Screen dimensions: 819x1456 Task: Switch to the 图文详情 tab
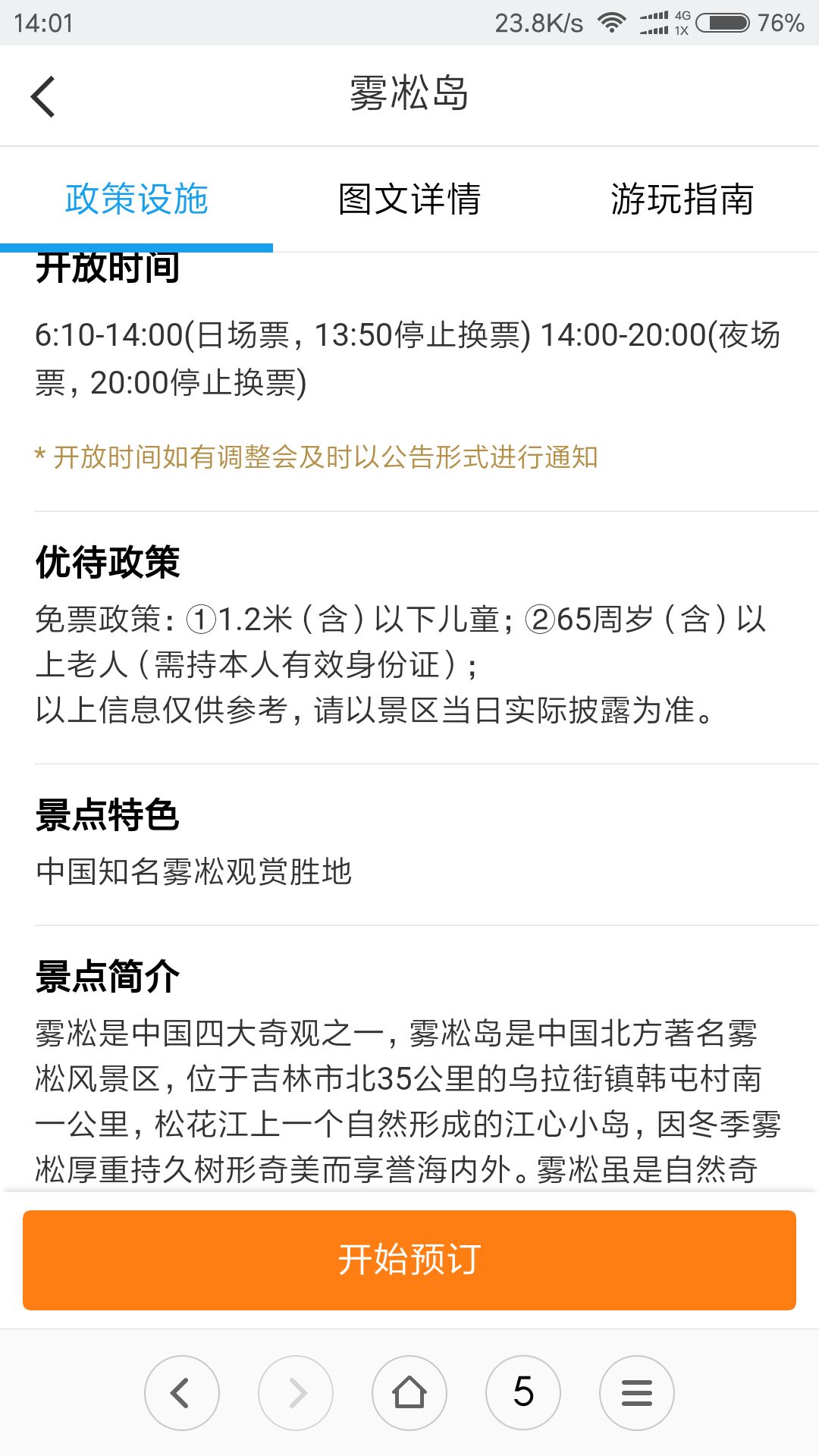point(409,199)
